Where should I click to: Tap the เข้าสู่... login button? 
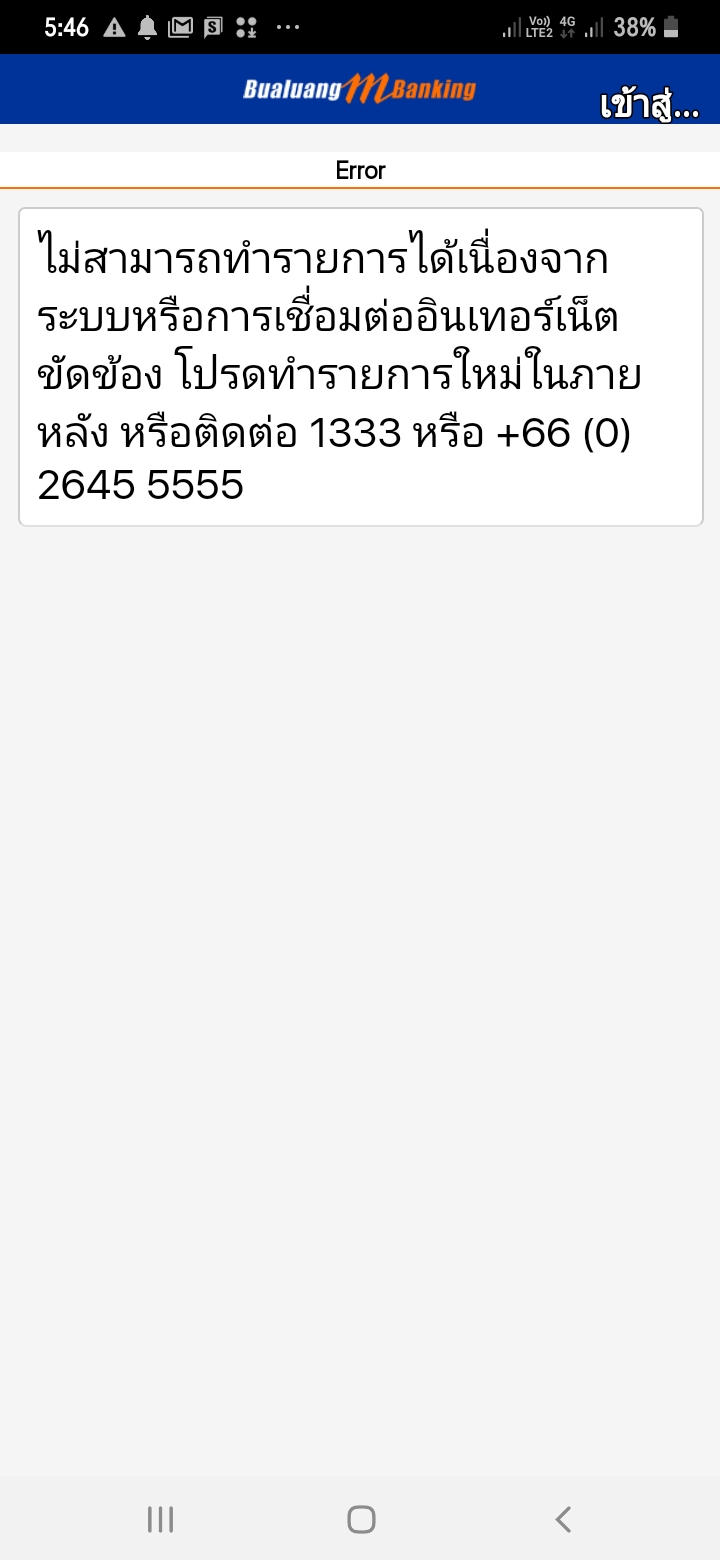[x=649, y=105]
